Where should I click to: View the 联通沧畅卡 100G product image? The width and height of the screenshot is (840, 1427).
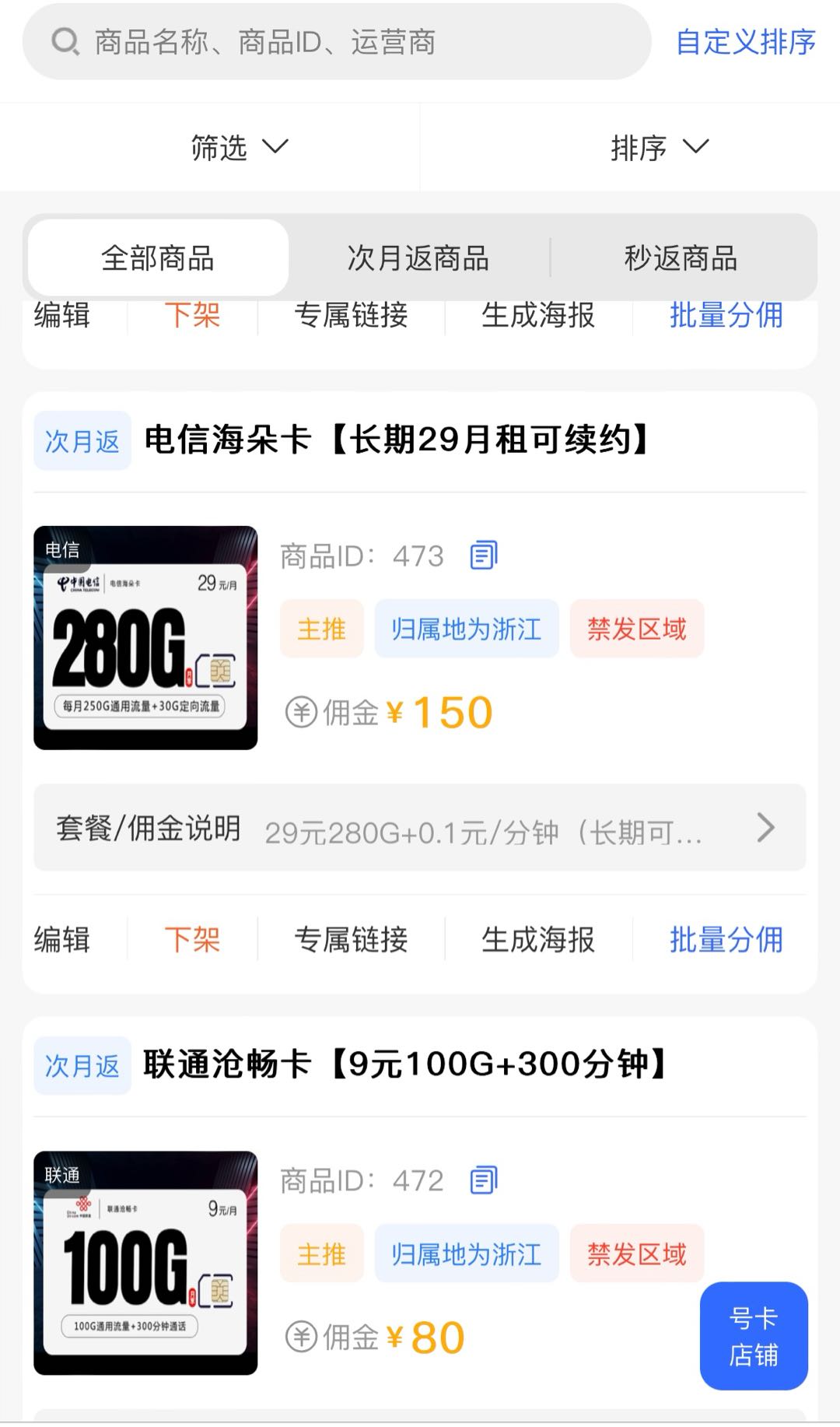[145, 1263]
